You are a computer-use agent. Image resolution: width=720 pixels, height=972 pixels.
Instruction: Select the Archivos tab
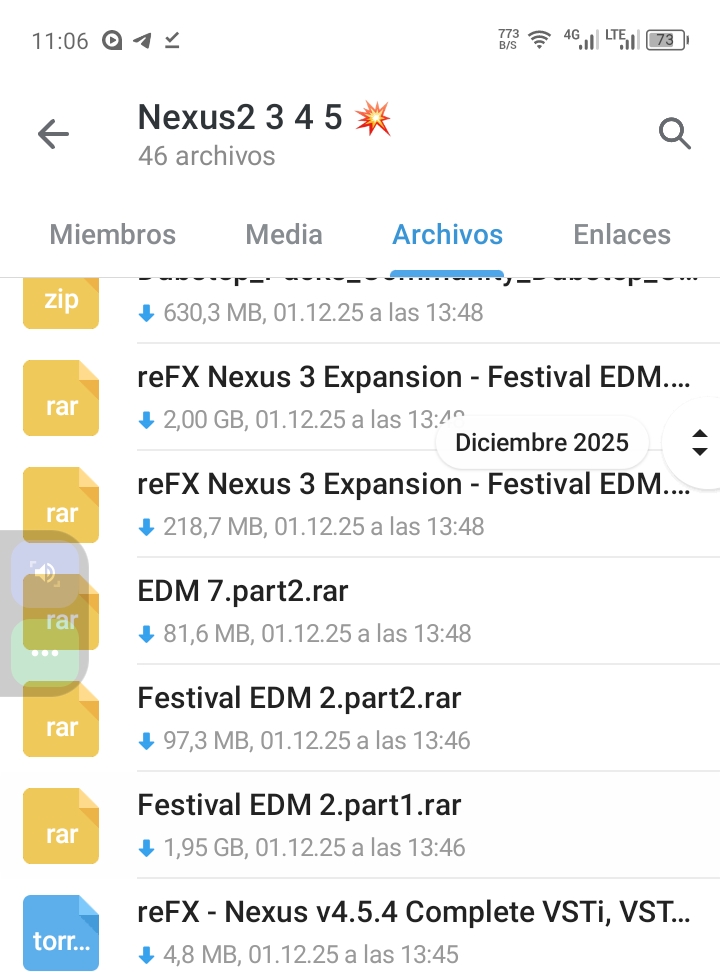tap(447, 234)
